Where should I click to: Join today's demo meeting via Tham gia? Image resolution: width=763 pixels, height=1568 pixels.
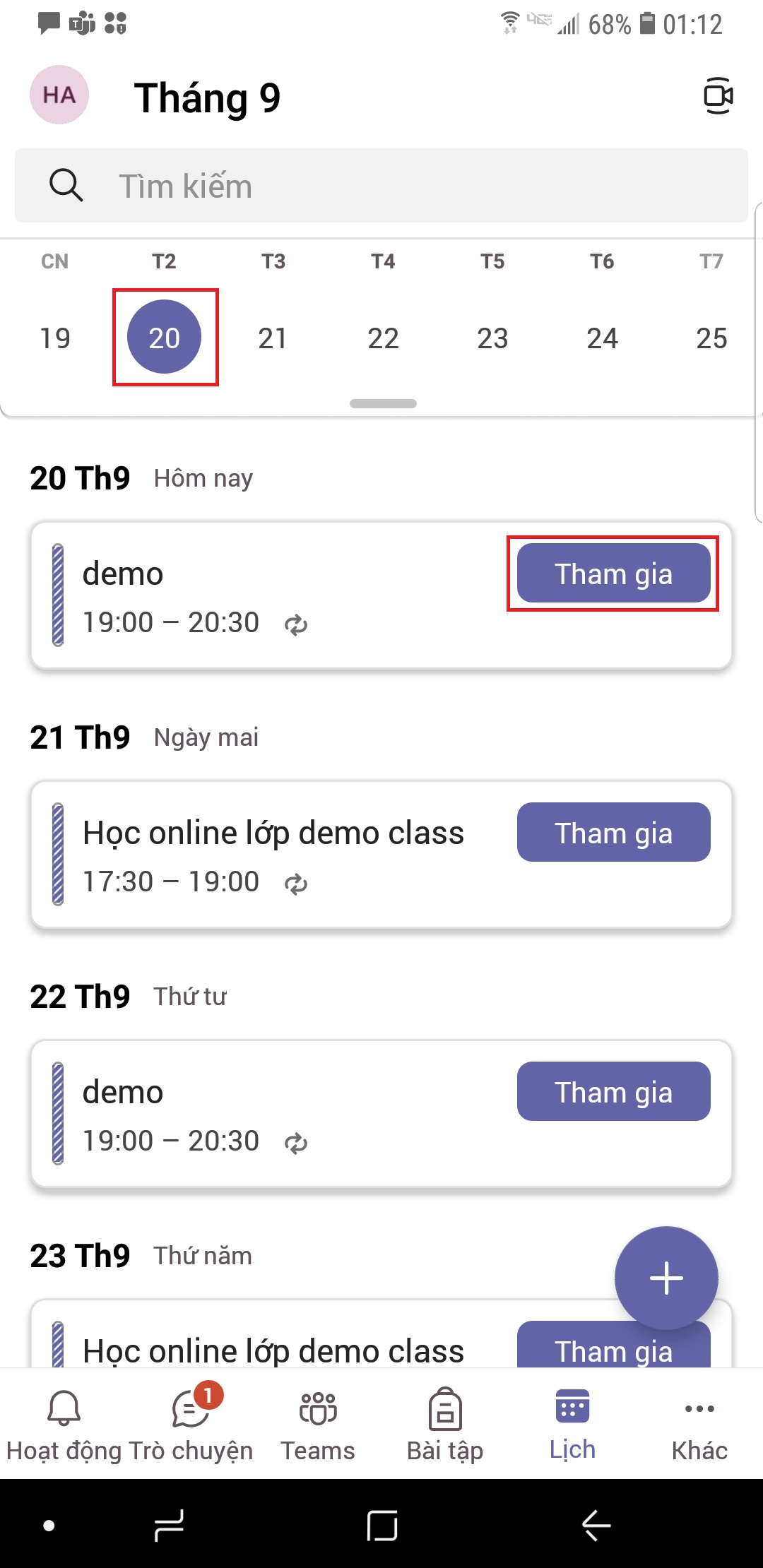tap(613, 574)
